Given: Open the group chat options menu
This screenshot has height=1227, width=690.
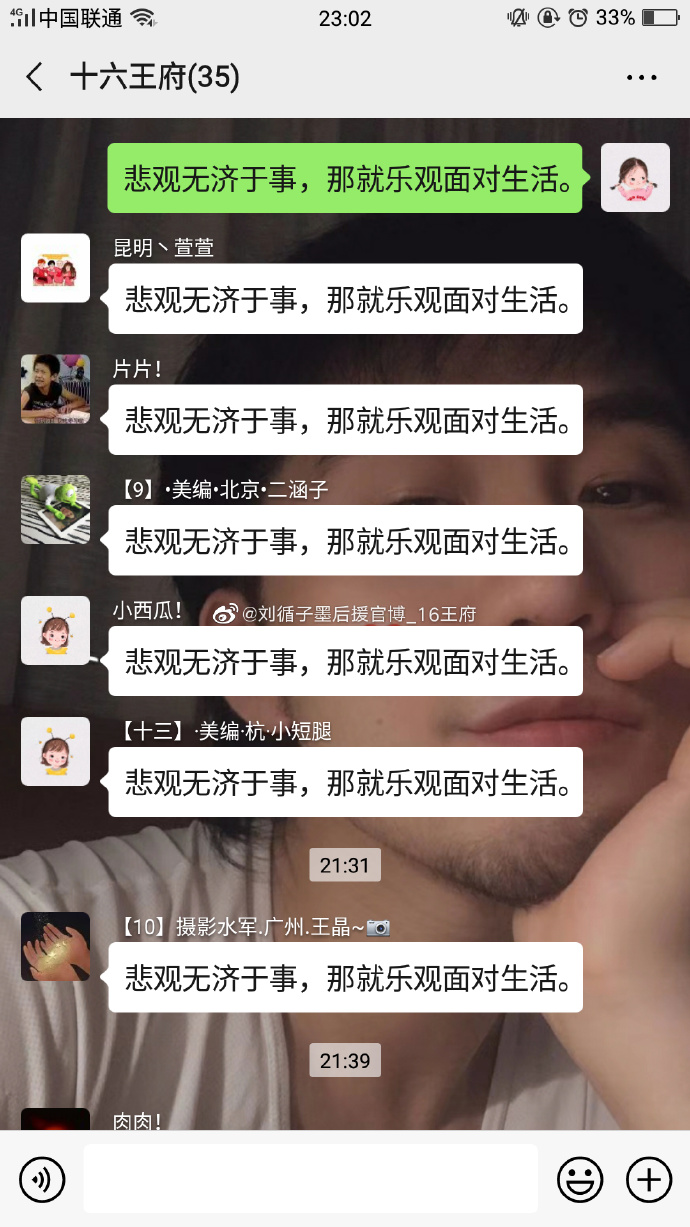Looking at the screenshot, I should (x=641, y=78).
